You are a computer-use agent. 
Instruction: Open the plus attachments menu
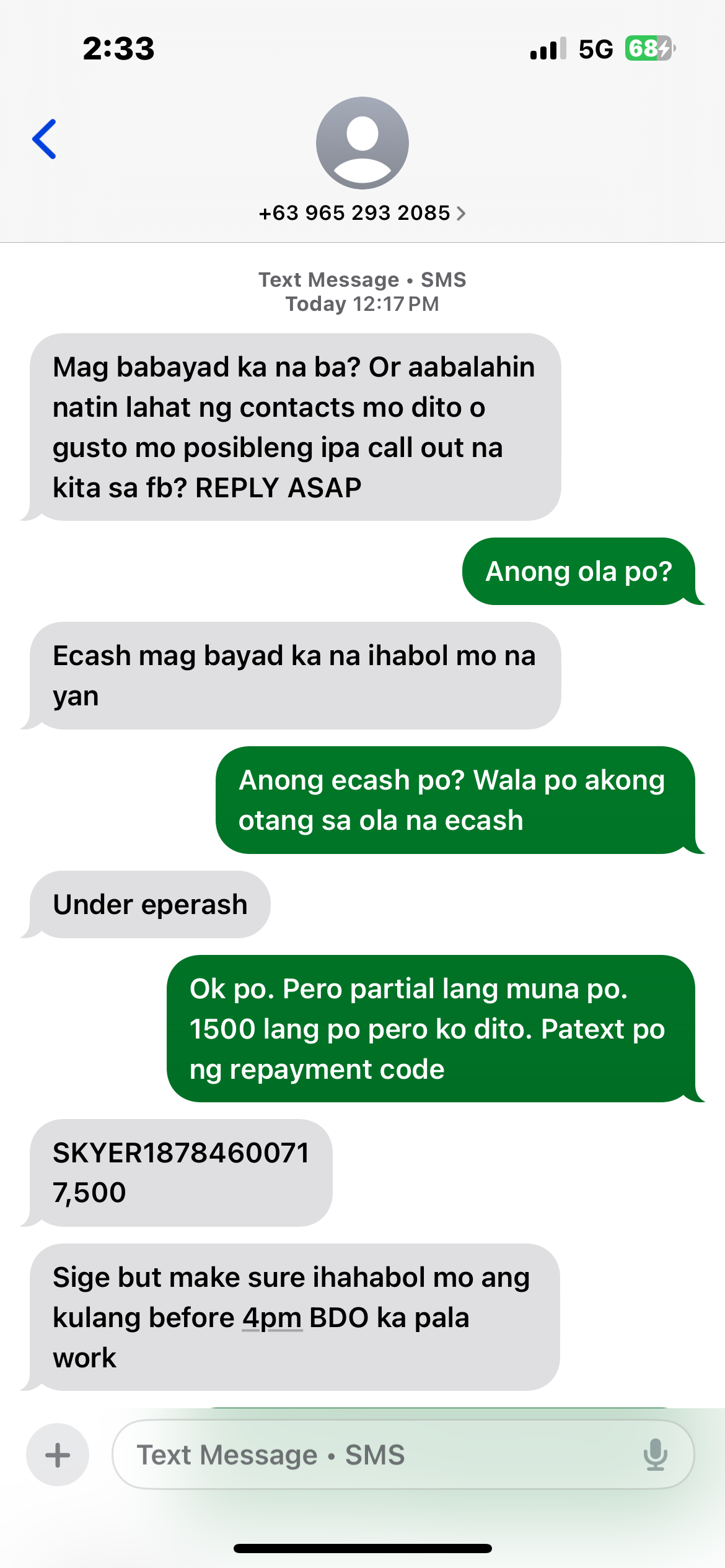(58, 1455)
